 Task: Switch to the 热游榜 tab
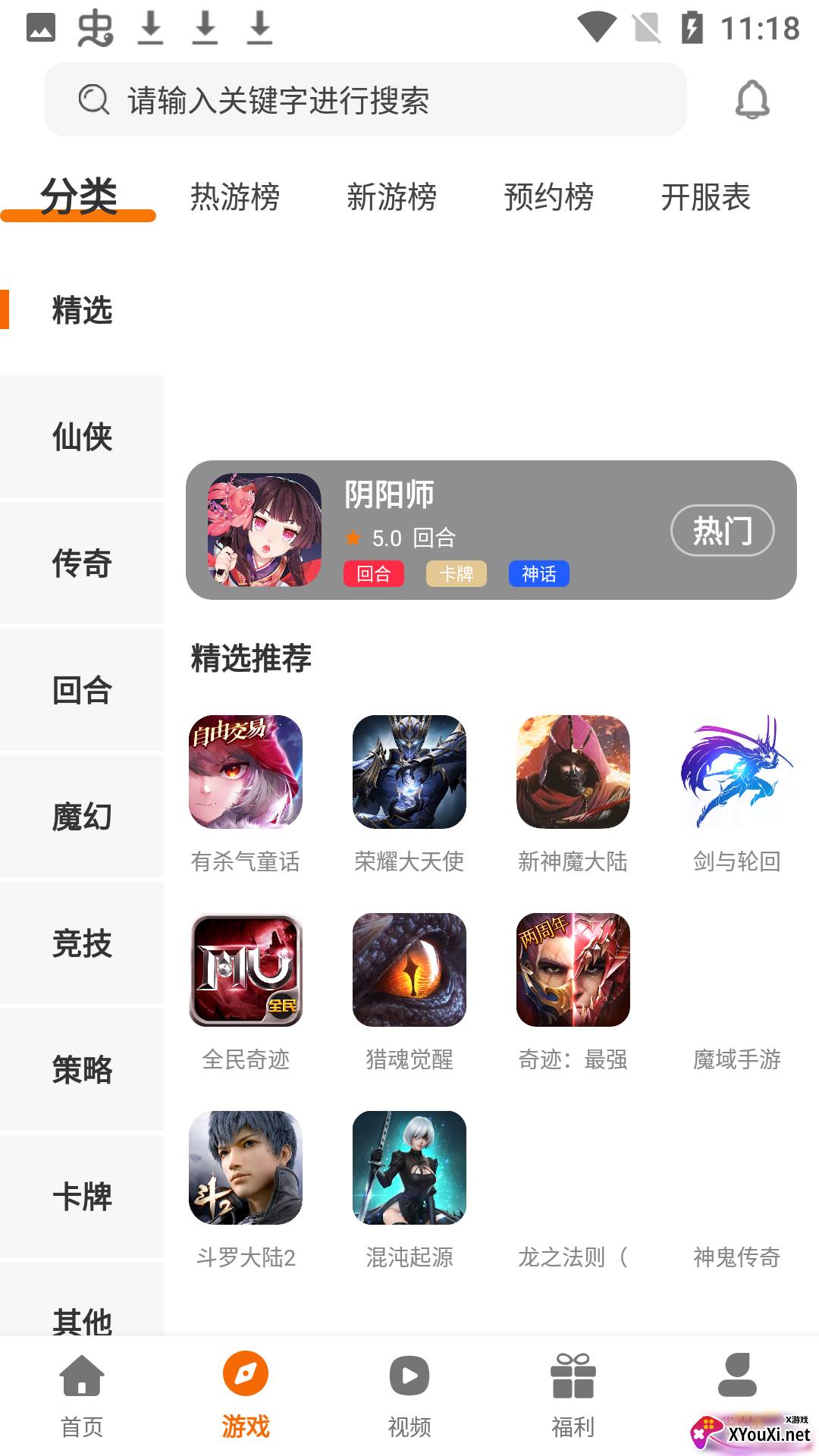235,197
